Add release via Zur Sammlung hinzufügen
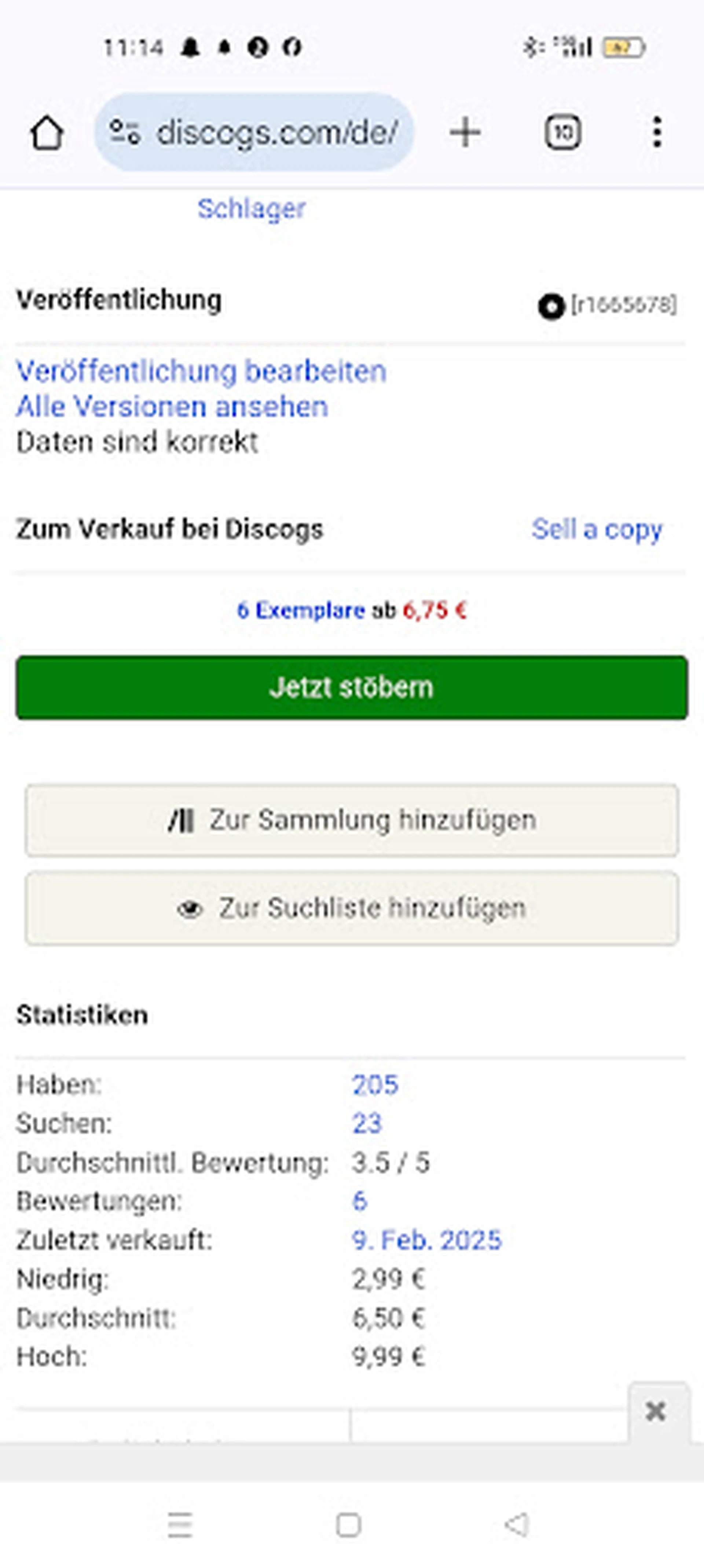Screen dimensions: 704x1568 click(352, 820)
